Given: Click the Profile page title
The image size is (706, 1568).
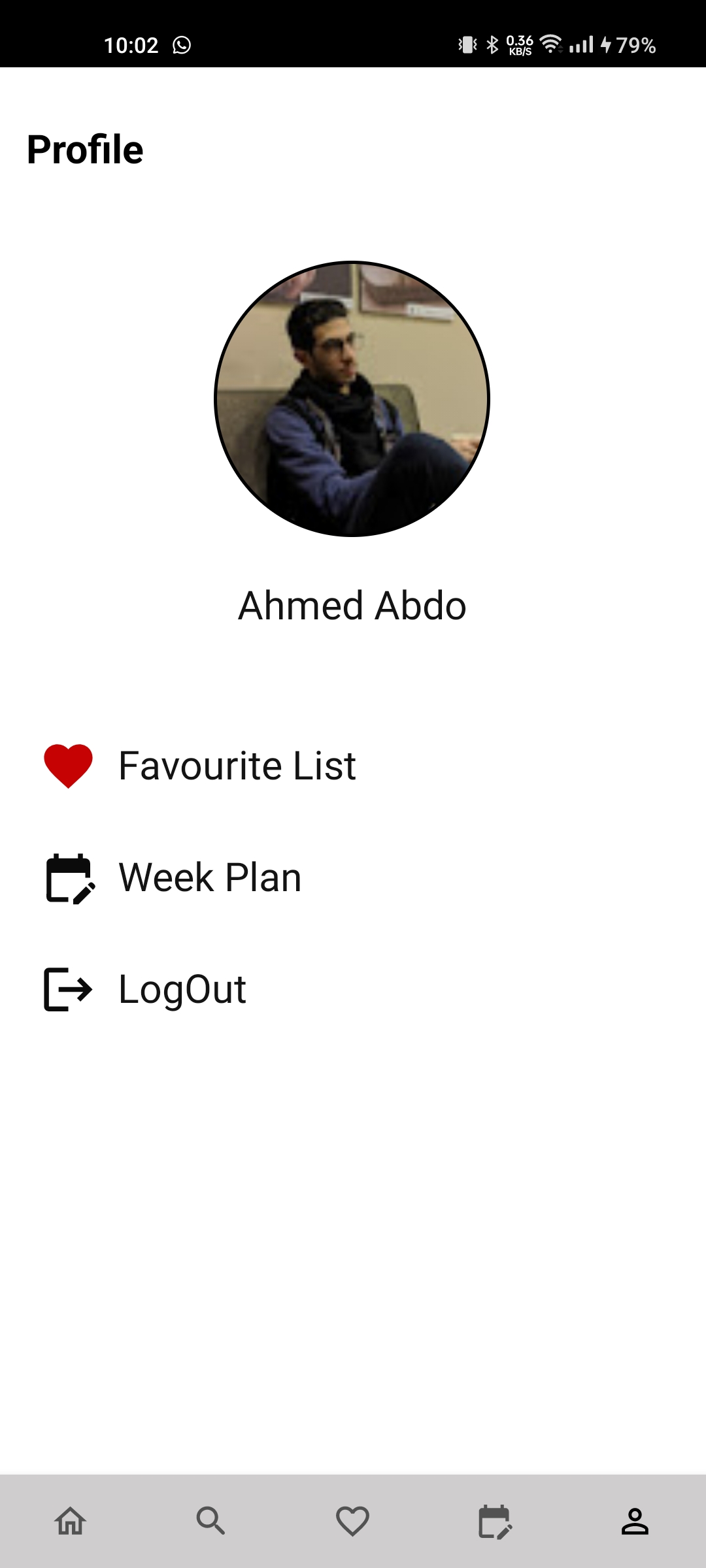Looking at the screenshot, I should pyautogui.click(x=84, y=148).
